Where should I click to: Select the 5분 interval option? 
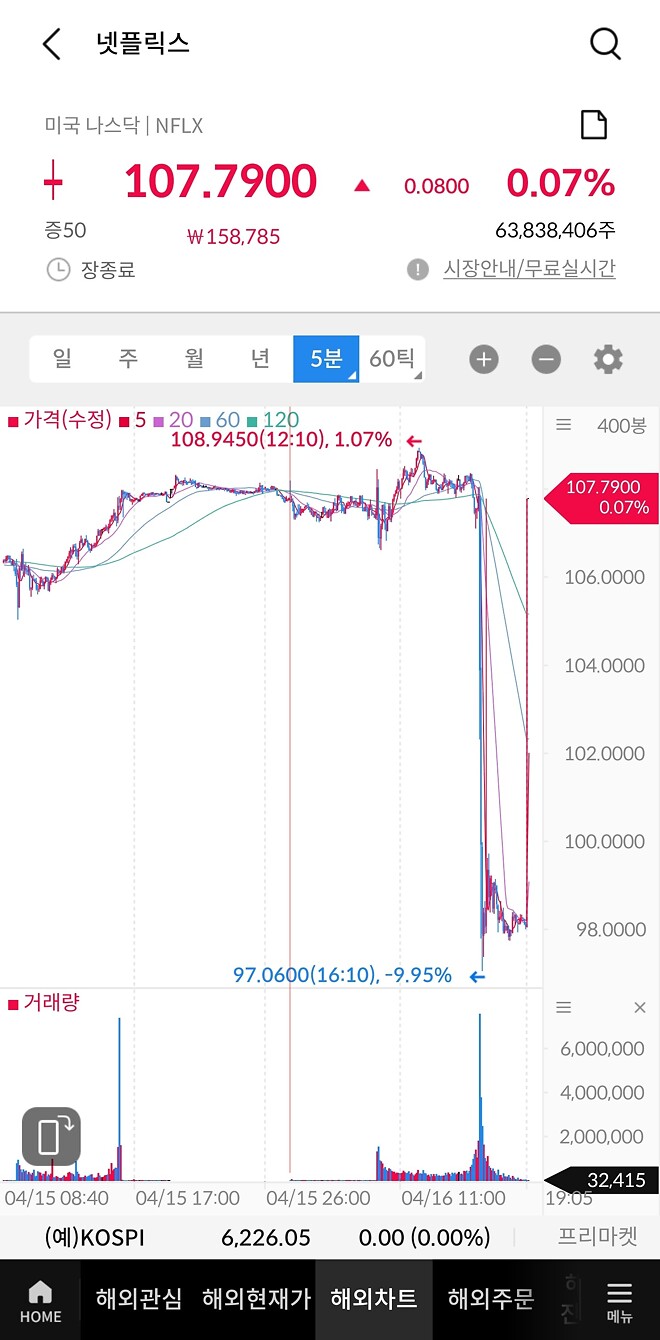coord(326,359)
